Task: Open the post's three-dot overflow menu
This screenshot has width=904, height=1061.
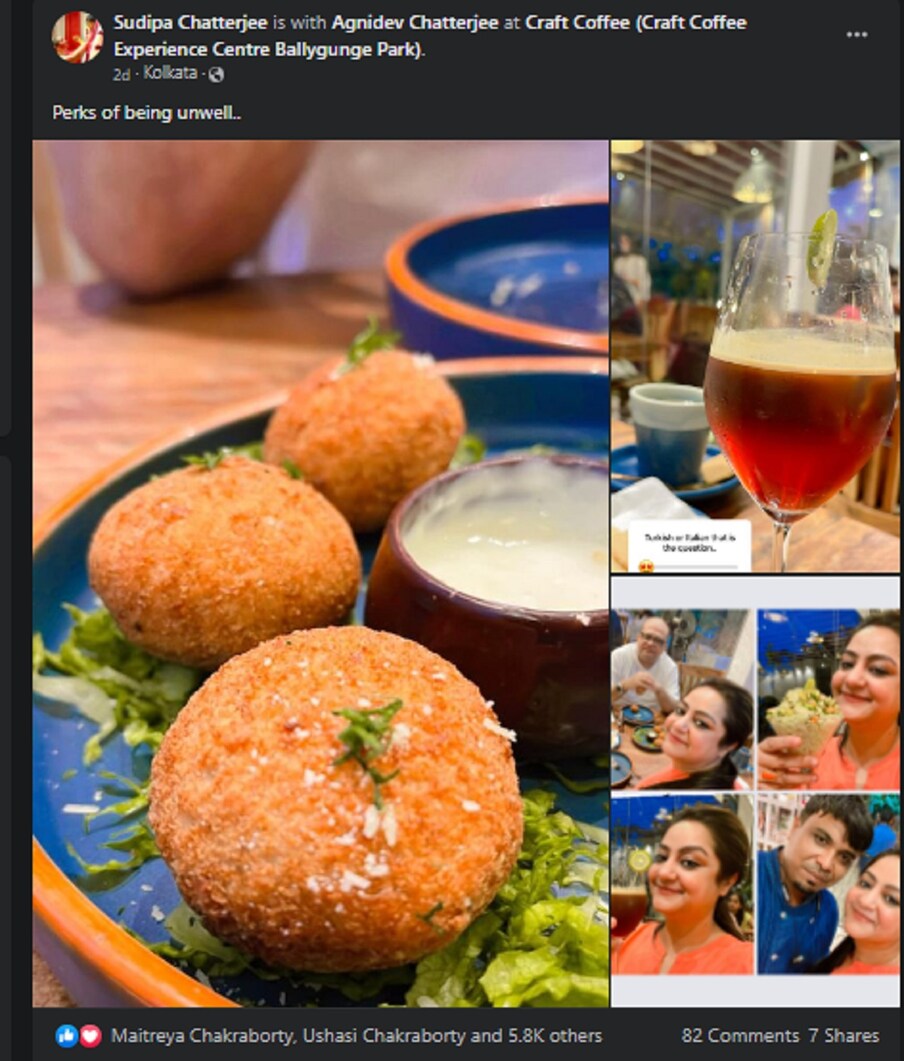Action: pos(856,34)
